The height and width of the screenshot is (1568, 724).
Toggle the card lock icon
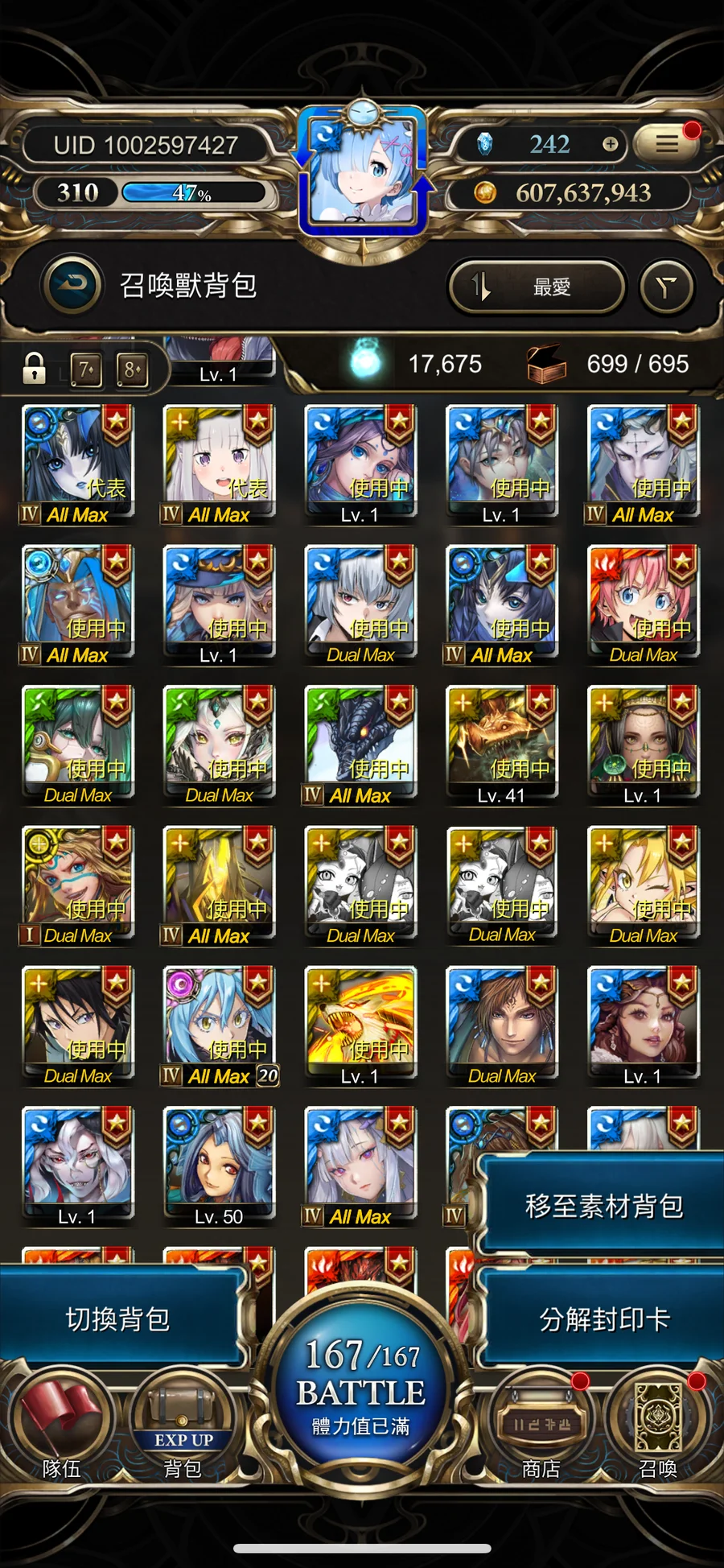coord(34,369)
